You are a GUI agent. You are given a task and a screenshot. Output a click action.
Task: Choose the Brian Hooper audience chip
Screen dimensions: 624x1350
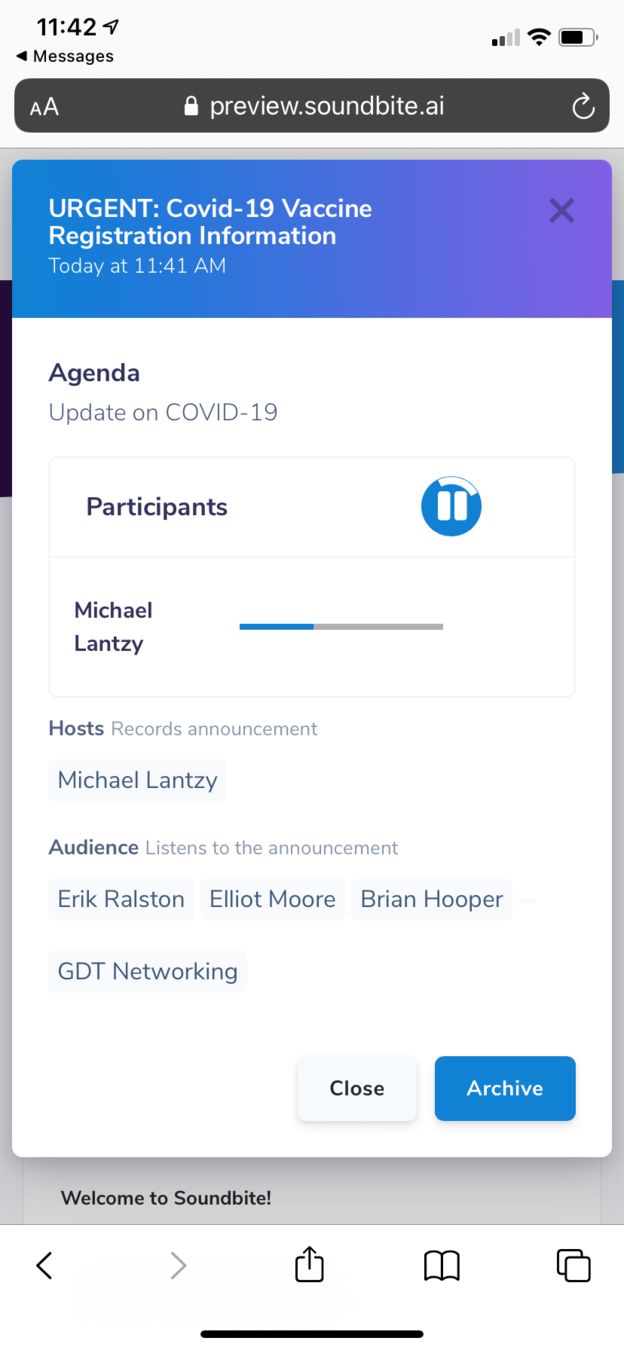(x=432, y=899)
